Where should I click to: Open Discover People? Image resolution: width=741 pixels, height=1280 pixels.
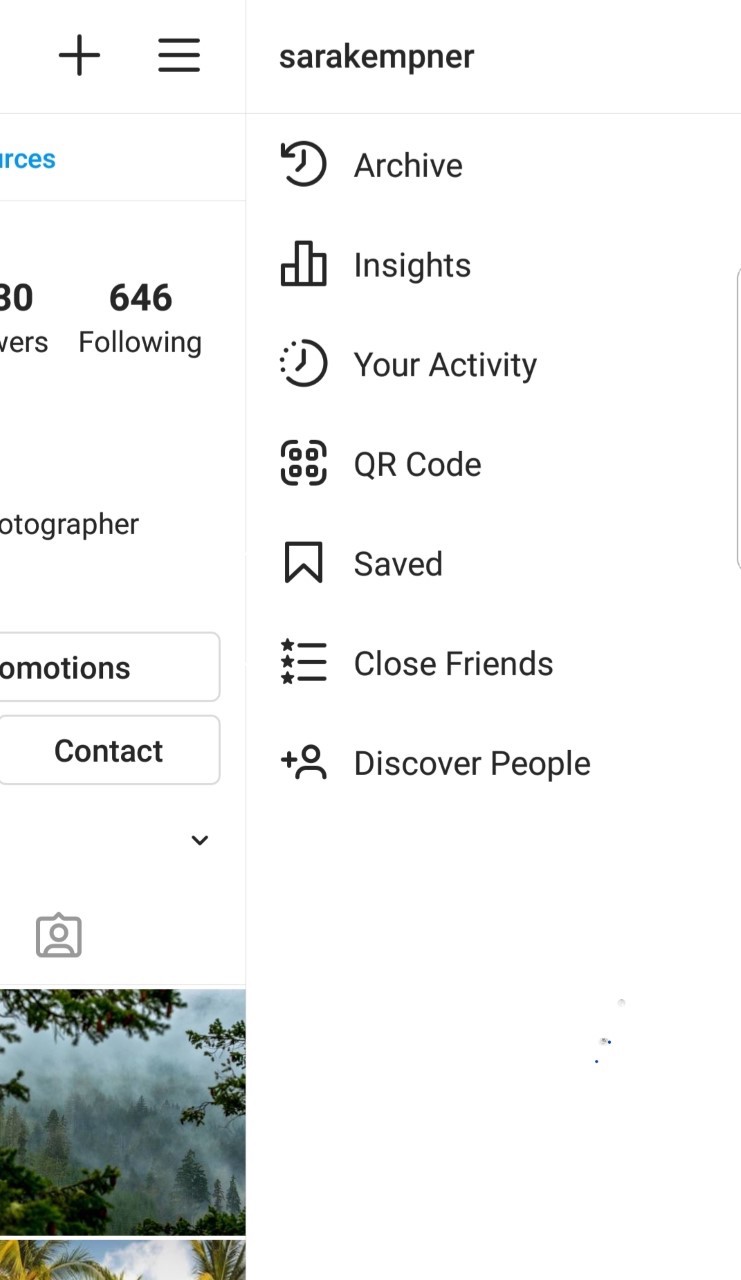[x=471, y=764]
